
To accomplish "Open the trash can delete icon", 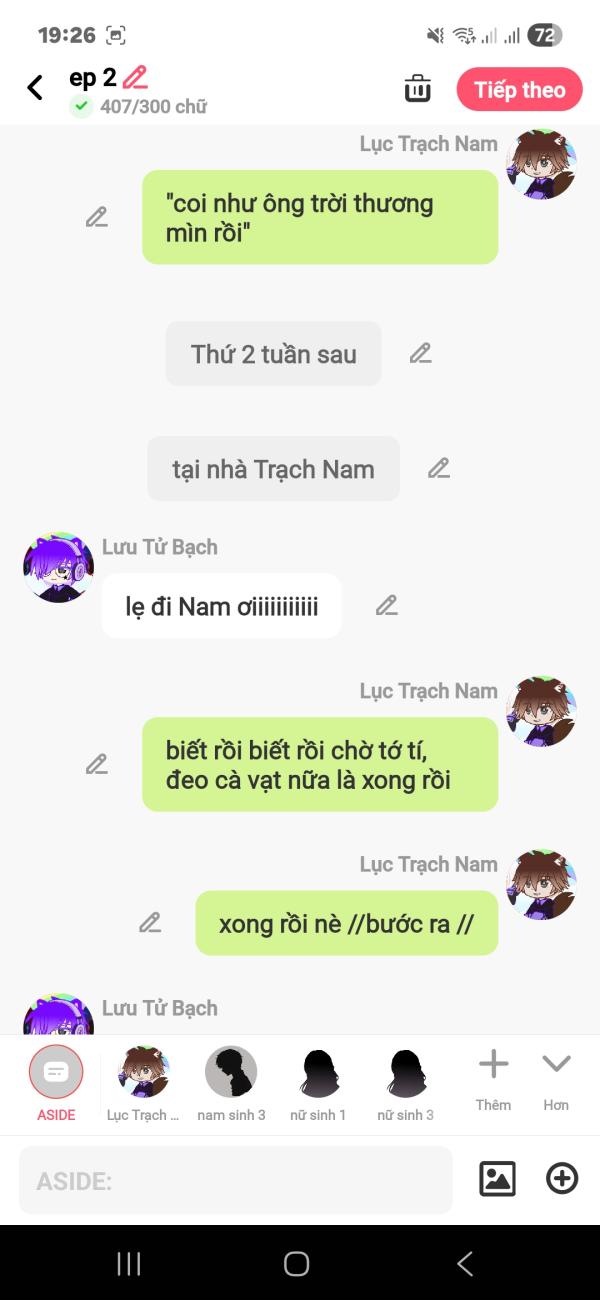I will 417,88.
